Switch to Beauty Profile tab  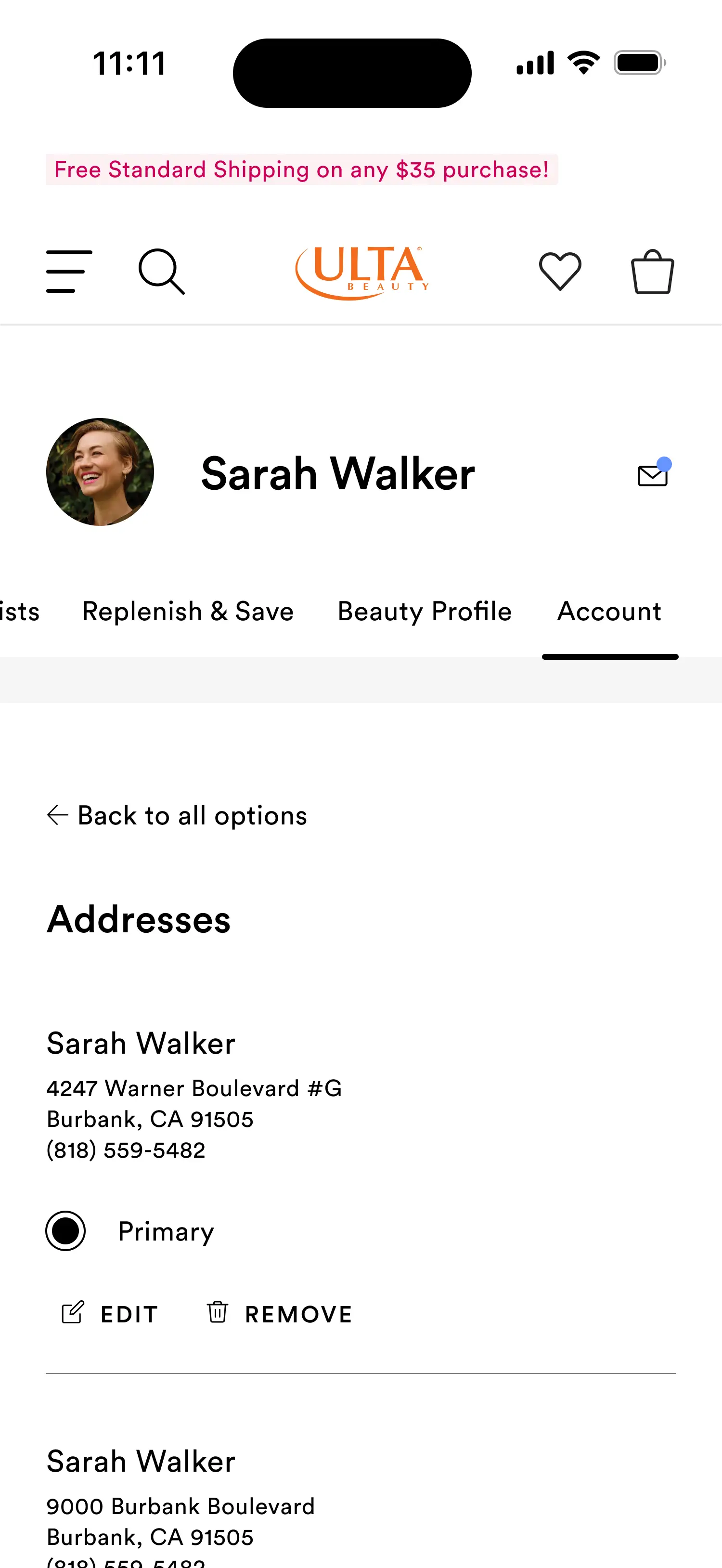[425, 611]
